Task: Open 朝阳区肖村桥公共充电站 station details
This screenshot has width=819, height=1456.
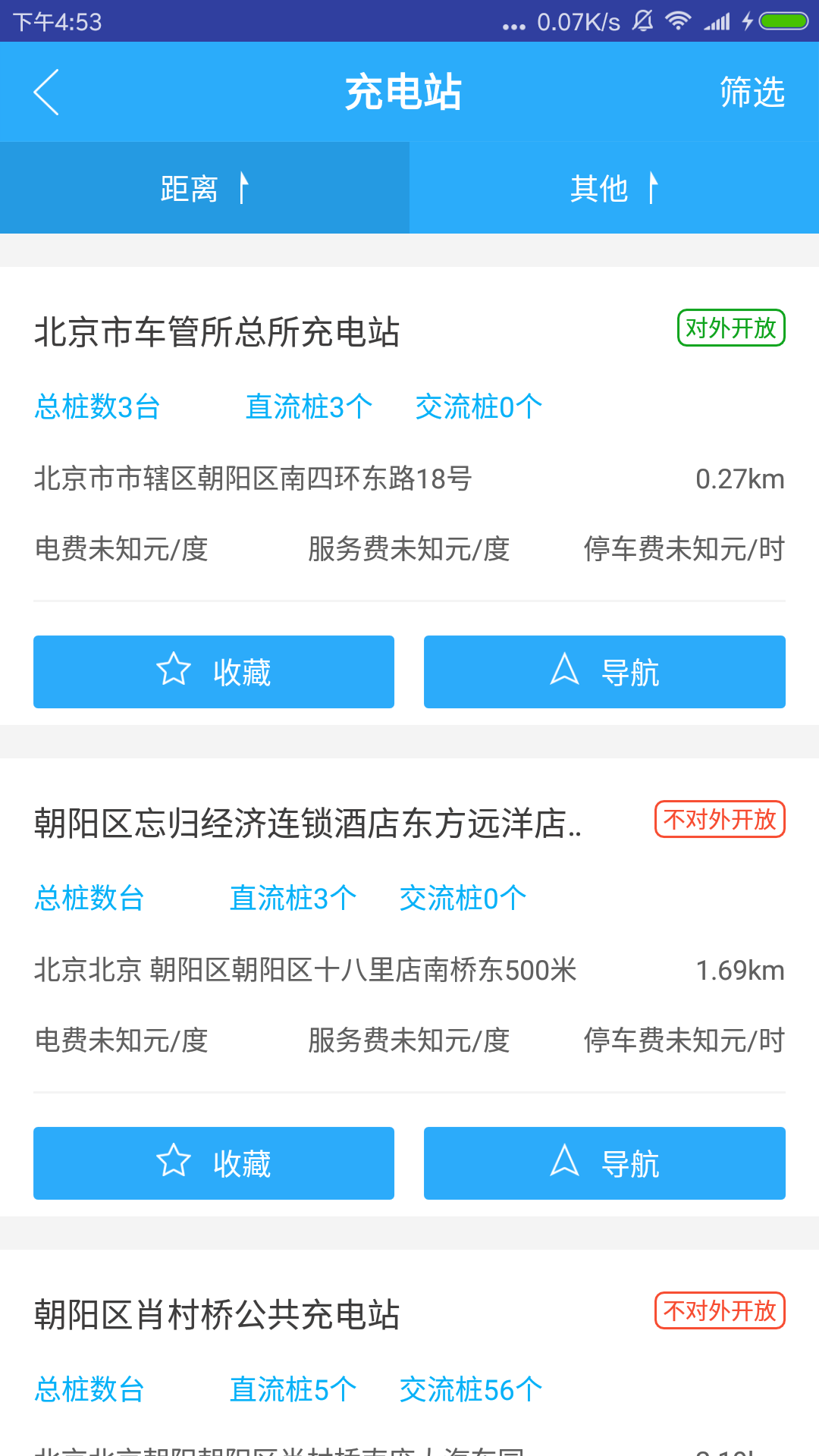Action: point(217,1315)
